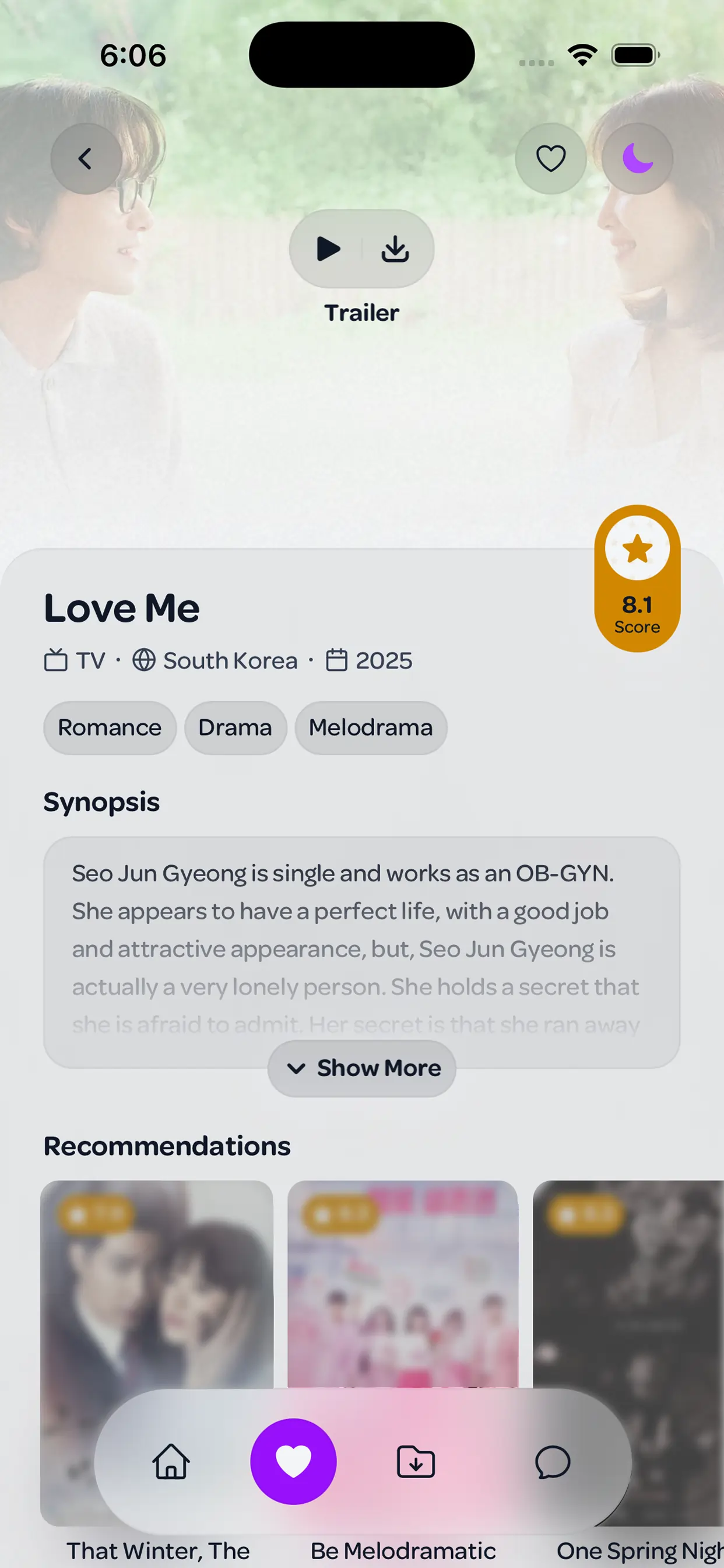Open the chat bubble tab
Image resolution: width=724 pixels, height=1568 pixels.
click(553, 1461)
